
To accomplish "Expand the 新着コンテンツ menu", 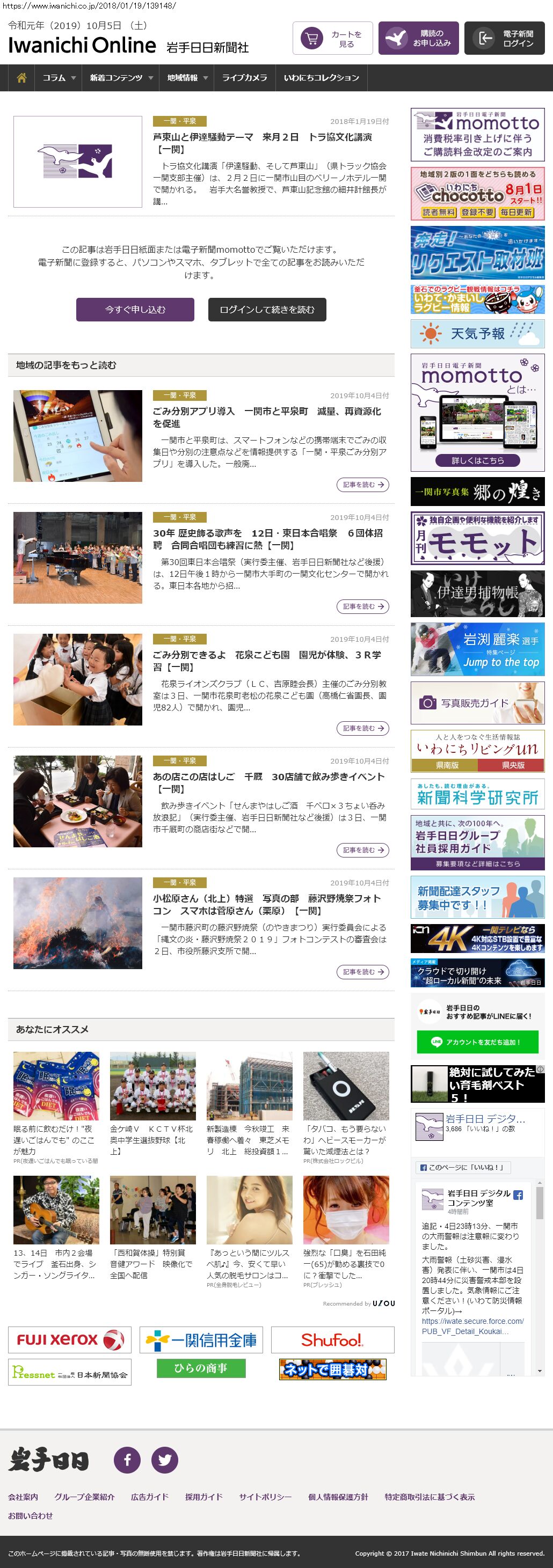I will coord(121,78).
